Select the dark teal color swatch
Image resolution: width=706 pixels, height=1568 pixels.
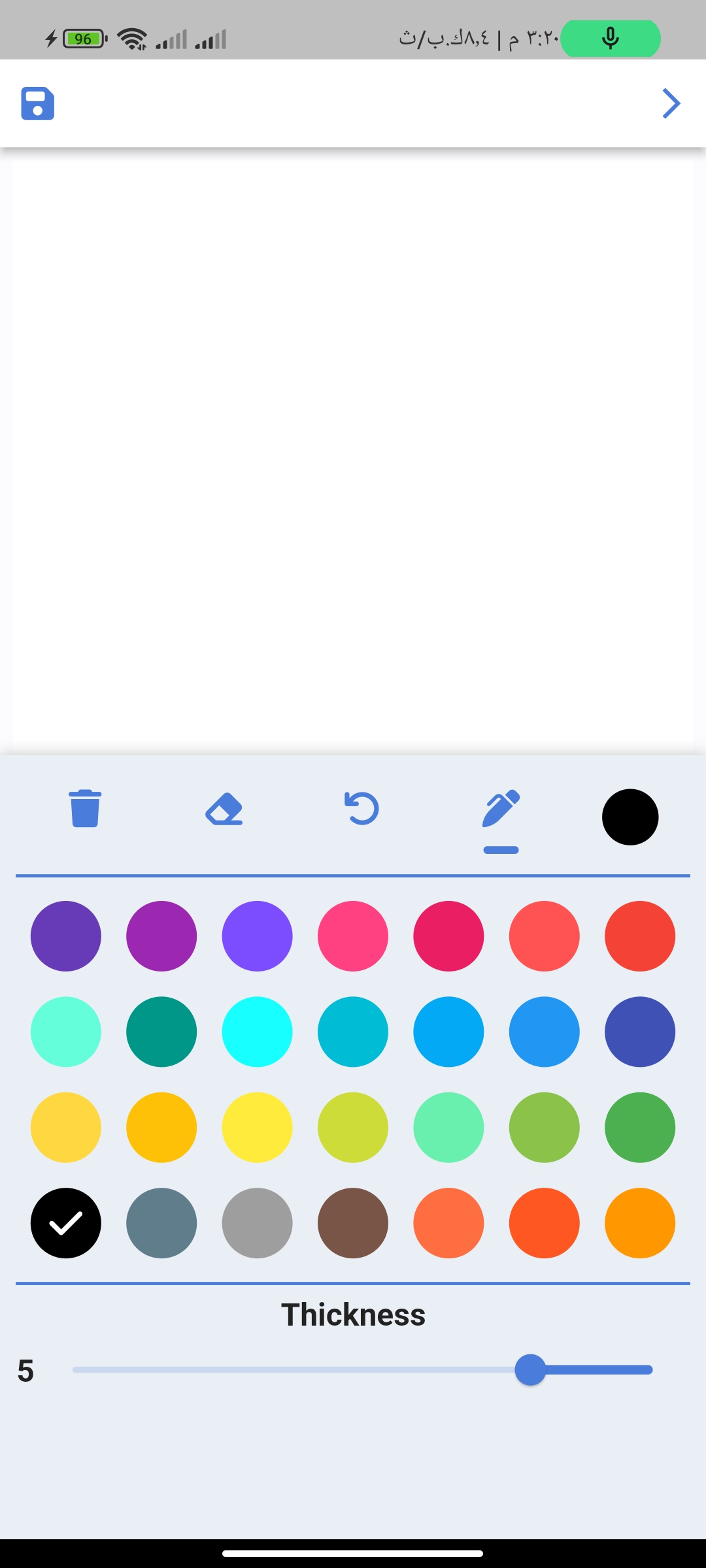[x=161, y=1032]
